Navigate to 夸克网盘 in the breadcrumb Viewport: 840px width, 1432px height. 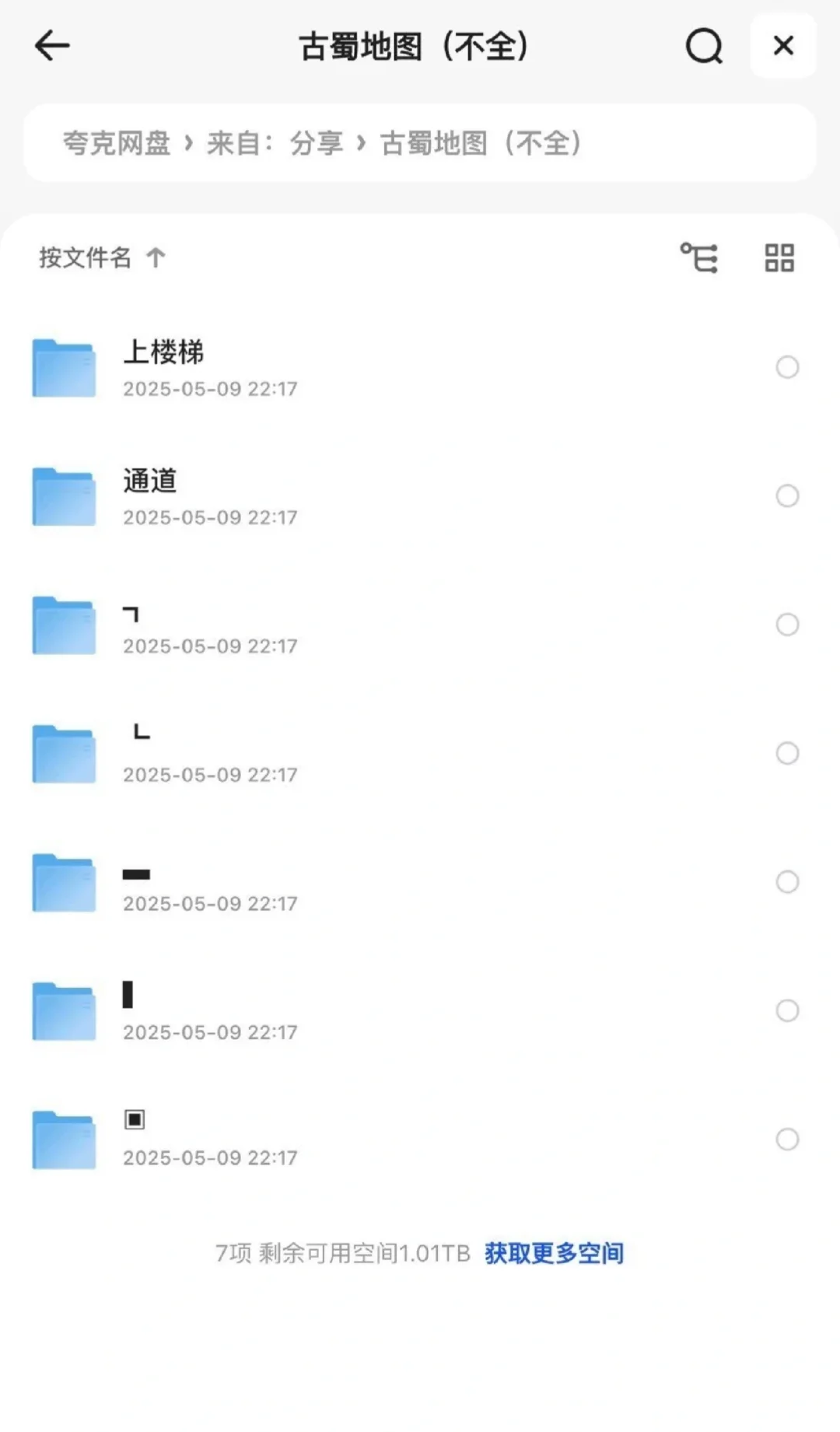117,144
